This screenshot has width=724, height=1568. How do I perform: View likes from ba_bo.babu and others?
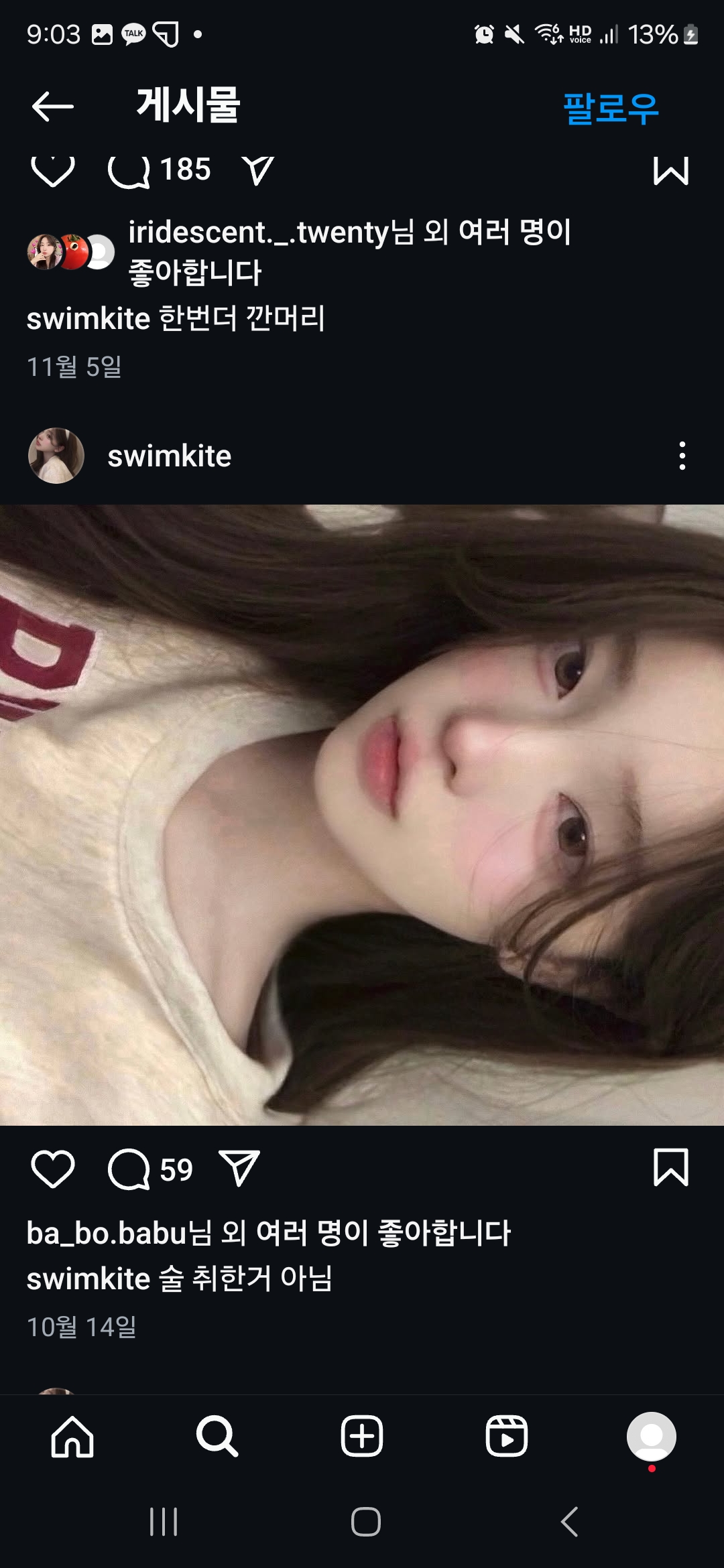268,1233
